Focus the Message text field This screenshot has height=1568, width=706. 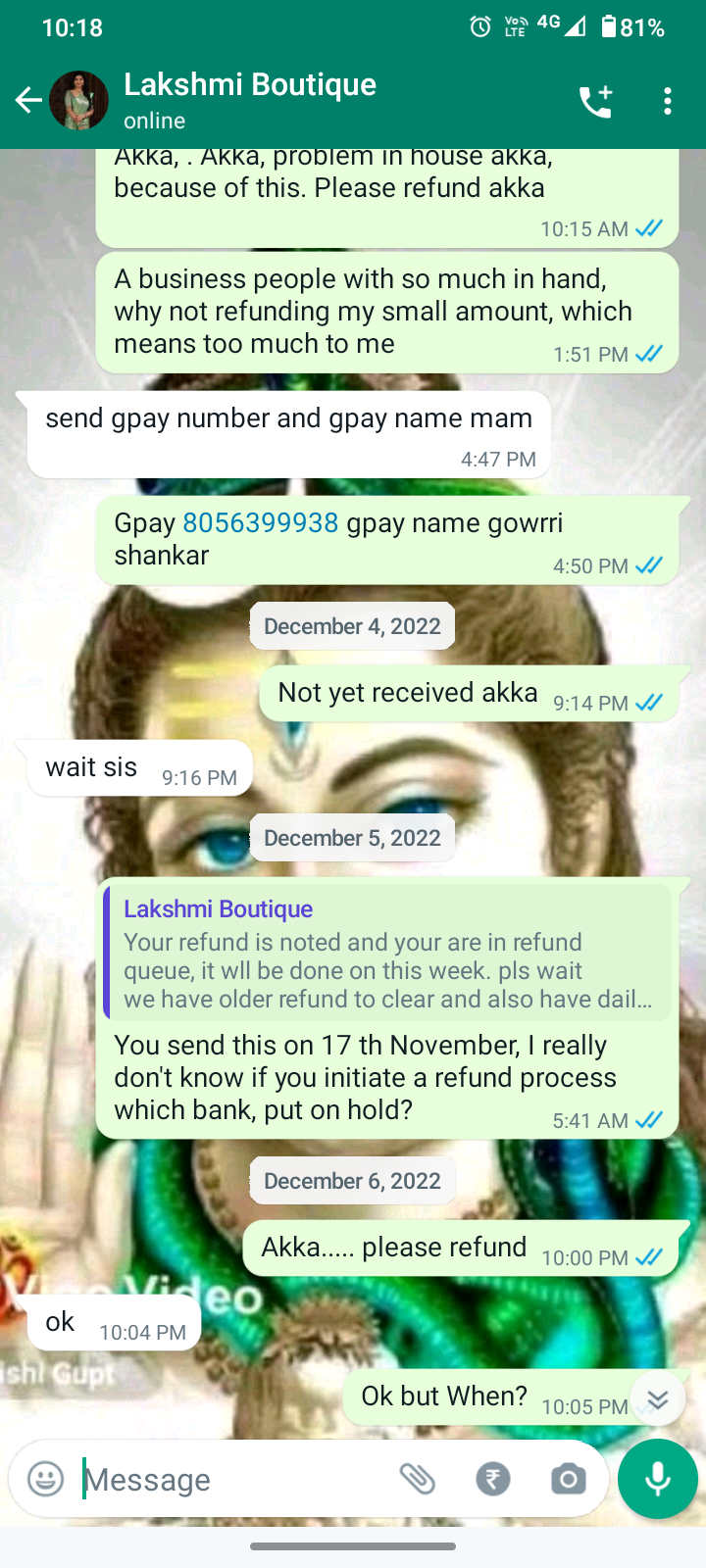click(x=235, y=1479)
